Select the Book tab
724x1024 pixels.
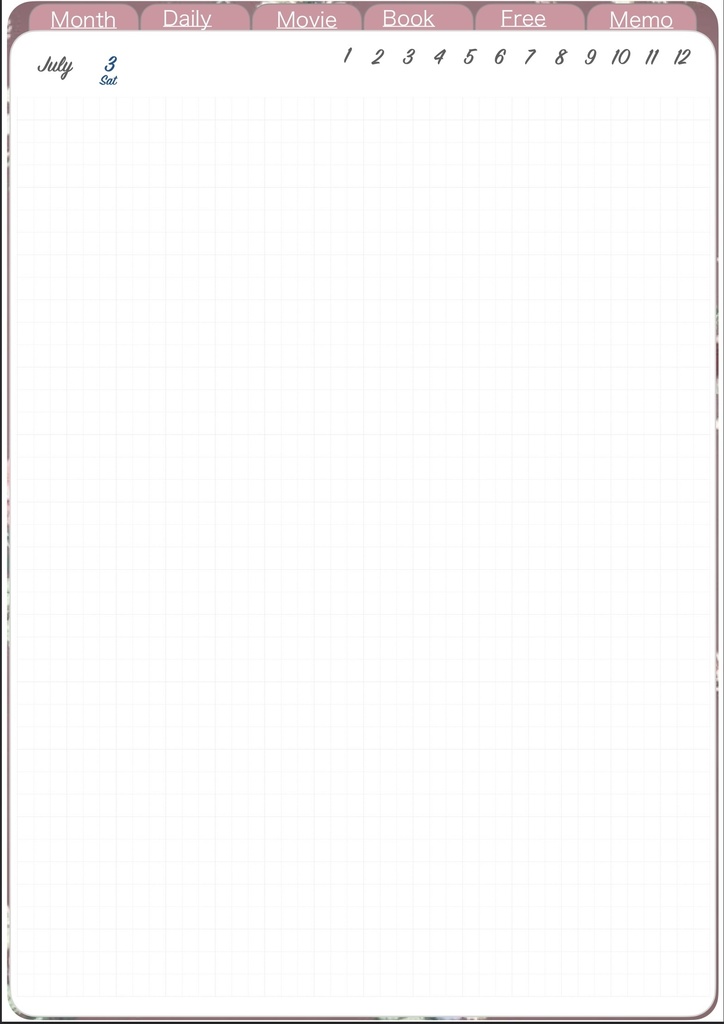pyautogui.click(x=408, y=18)
